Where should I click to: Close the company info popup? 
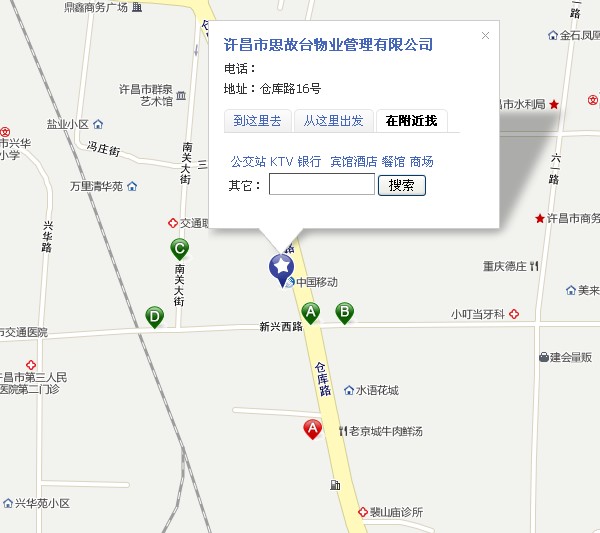point(485,36)
